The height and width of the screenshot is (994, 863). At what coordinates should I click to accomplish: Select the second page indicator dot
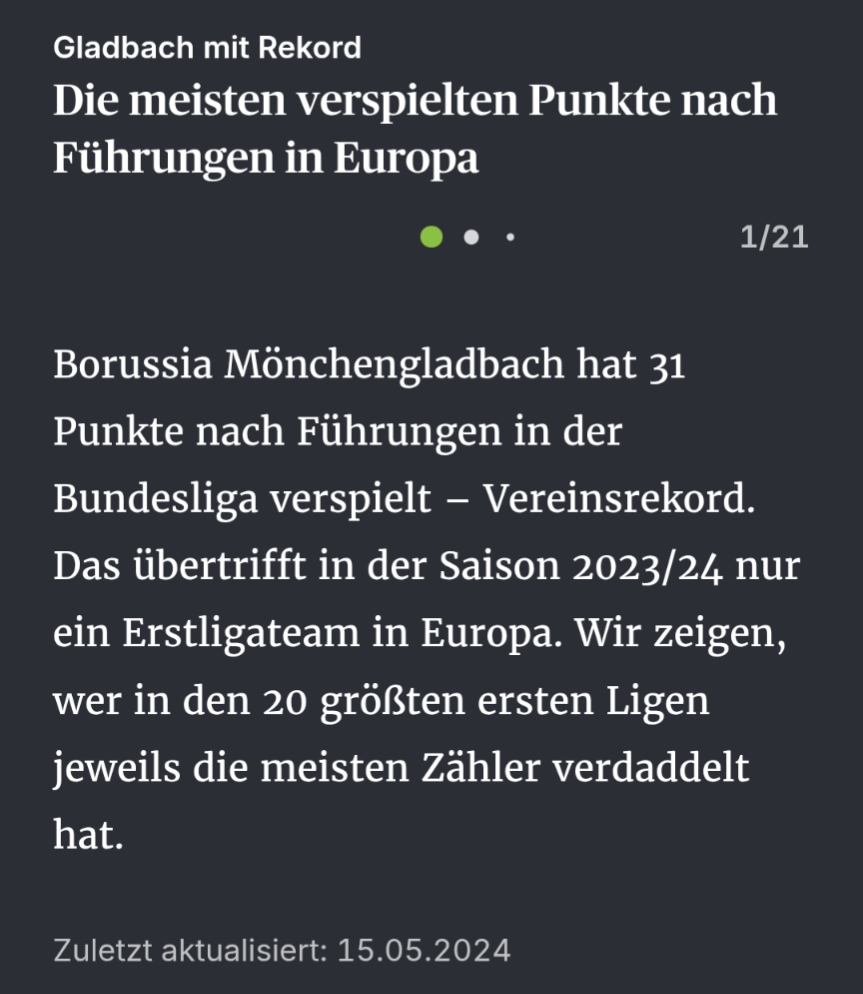(x=472, y=237)
